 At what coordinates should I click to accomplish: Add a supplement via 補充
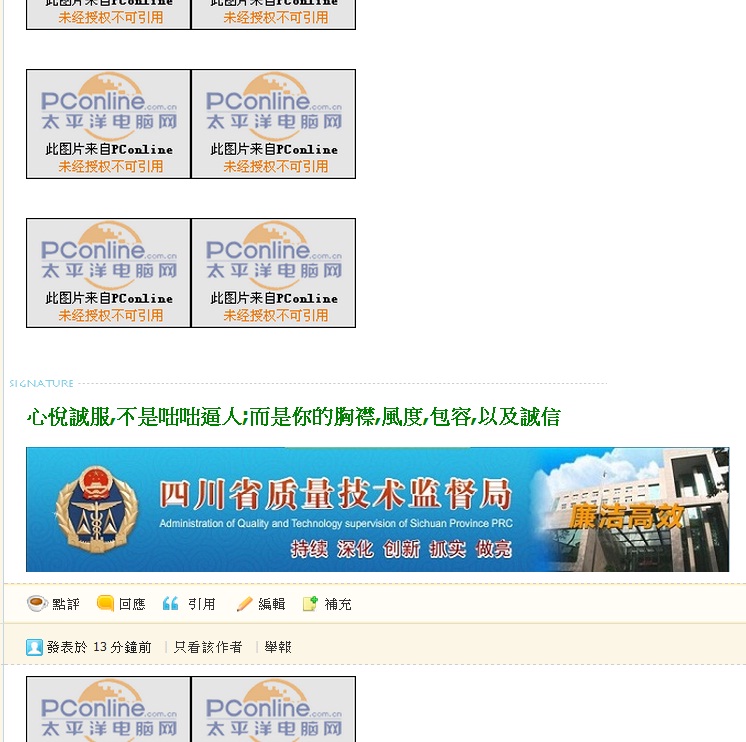(328, 604)
